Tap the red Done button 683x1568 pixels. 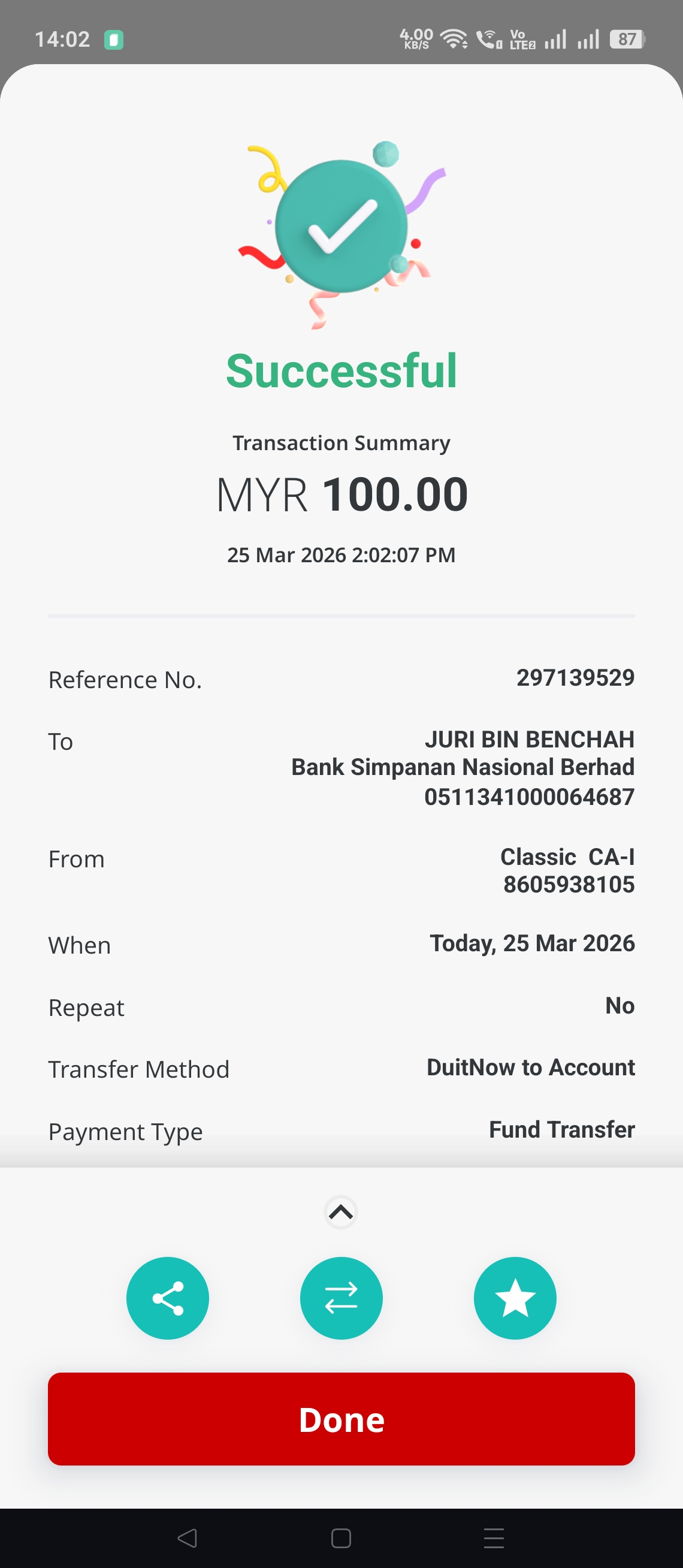click(x=341, y=1419)
